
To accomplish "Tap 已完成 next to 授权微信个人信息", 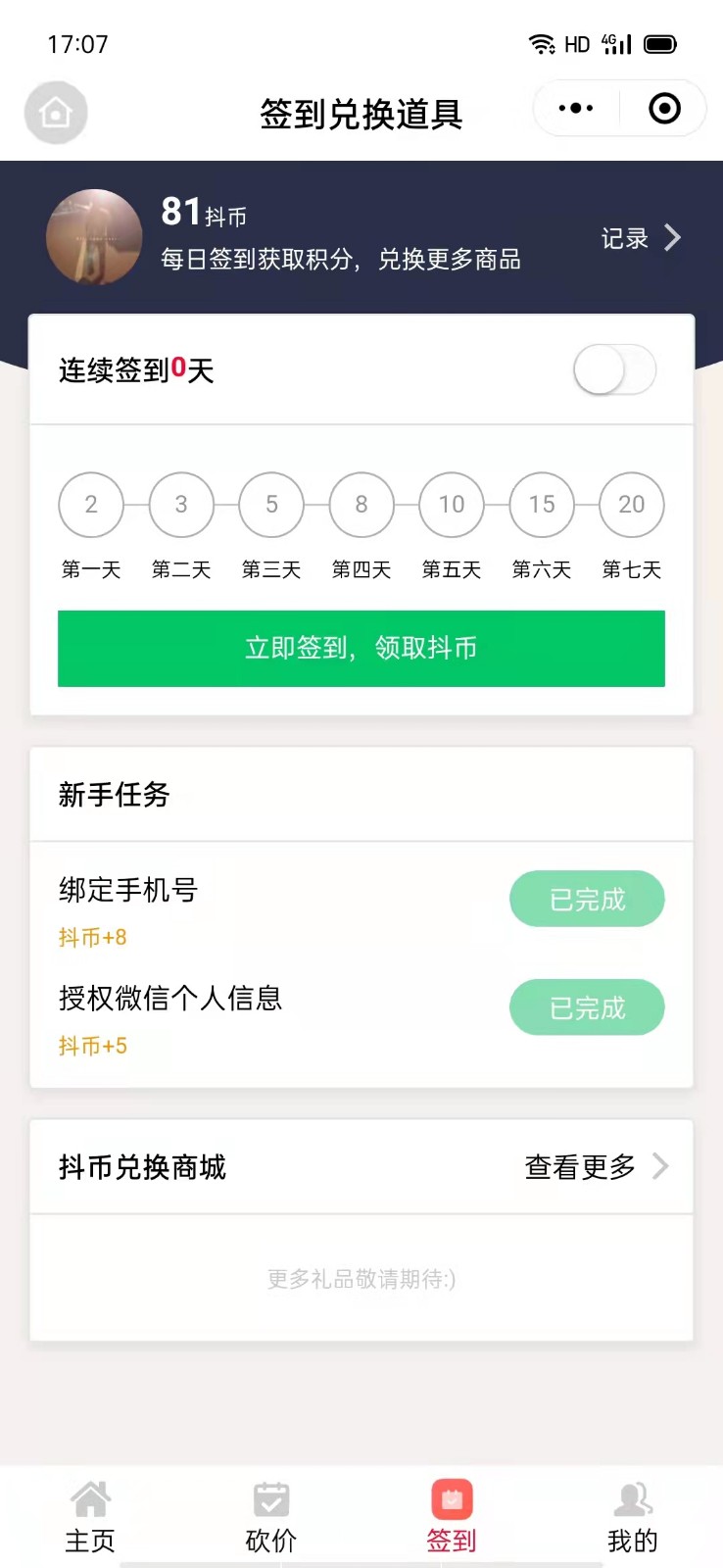I will (587, 1007).
